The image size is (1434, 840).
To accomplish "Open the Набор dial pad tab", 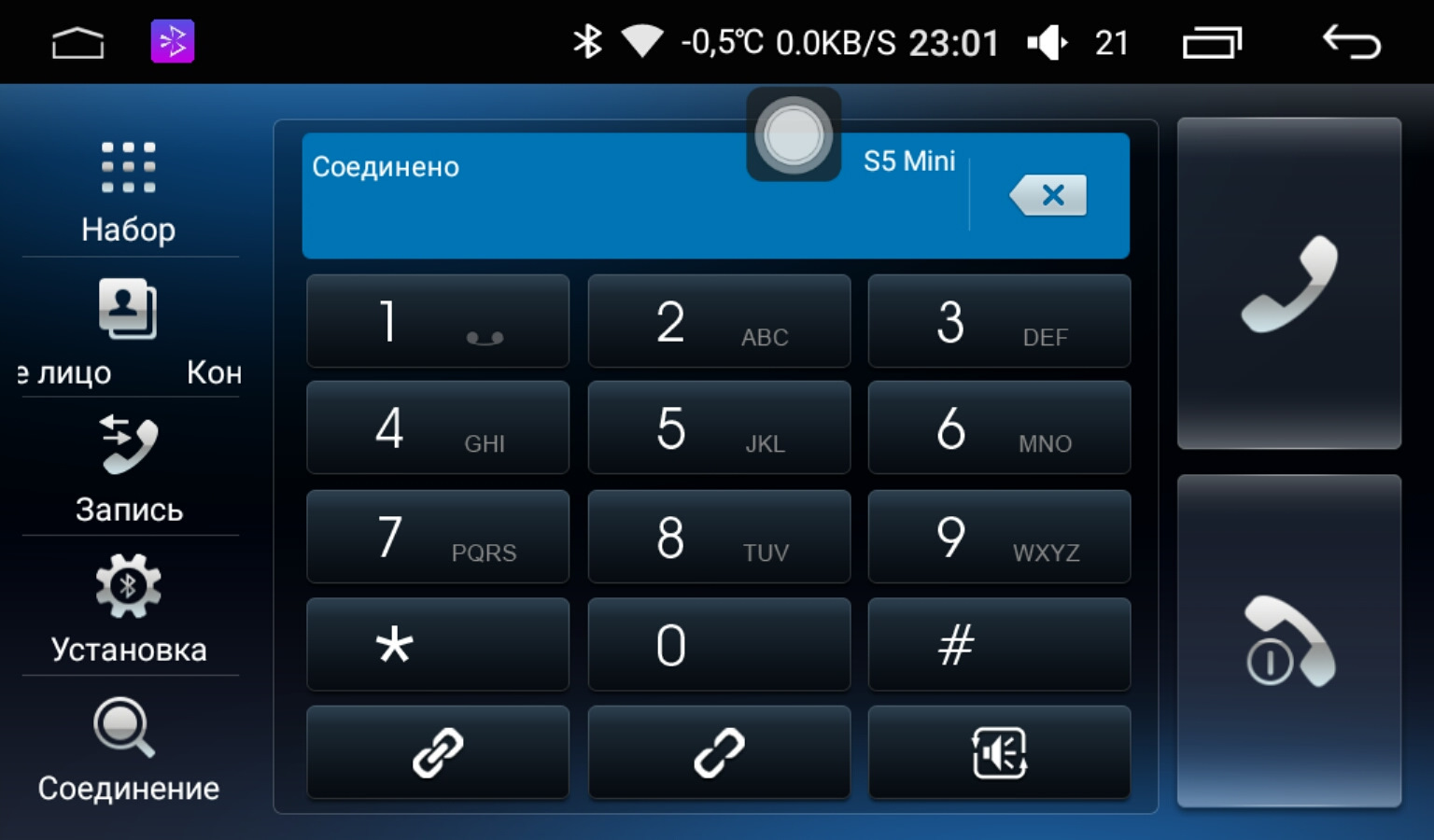I will [129, 190].
